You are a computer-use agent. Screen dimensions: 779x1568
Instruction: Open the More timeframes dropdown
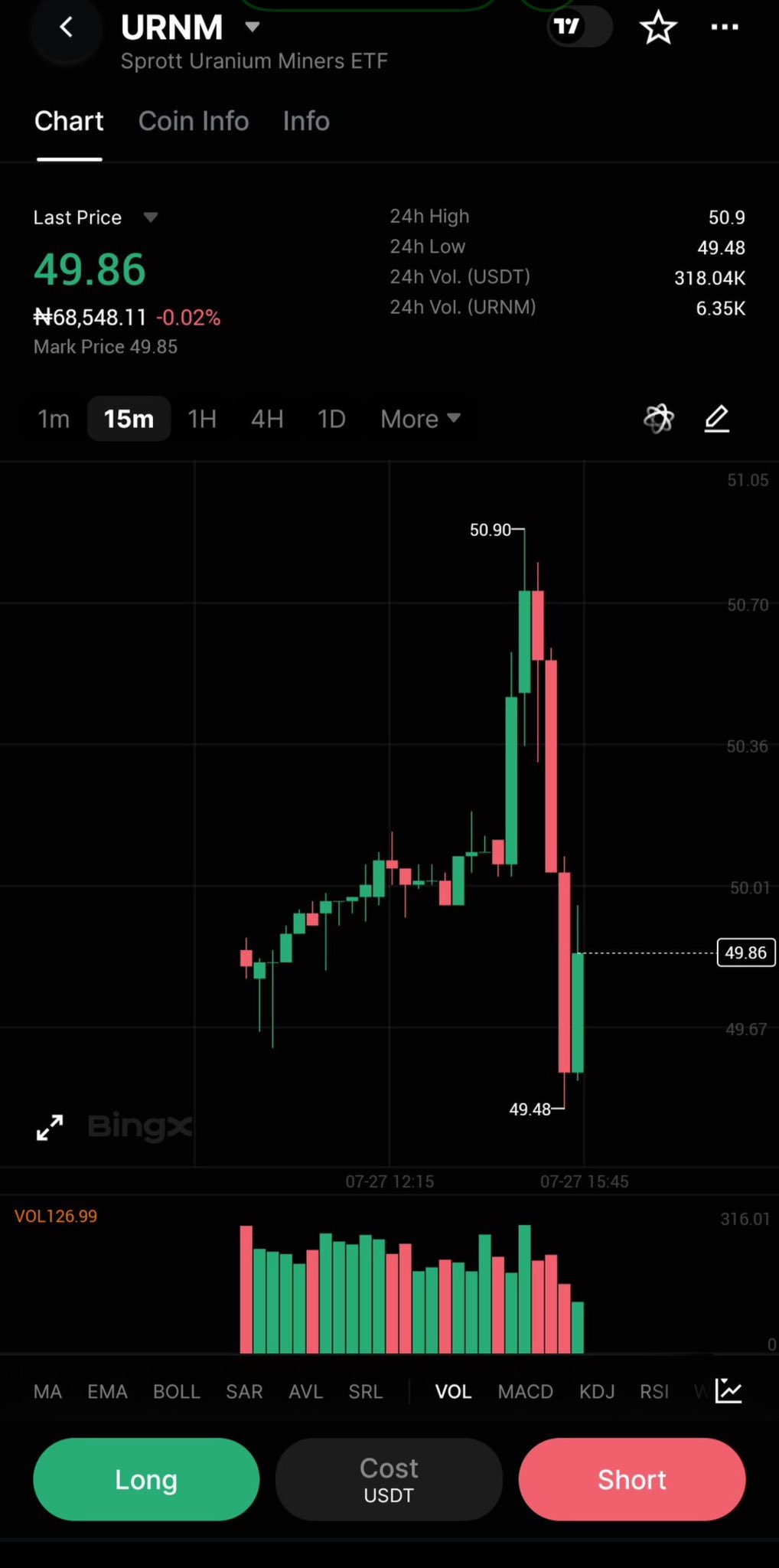point(421,419)
